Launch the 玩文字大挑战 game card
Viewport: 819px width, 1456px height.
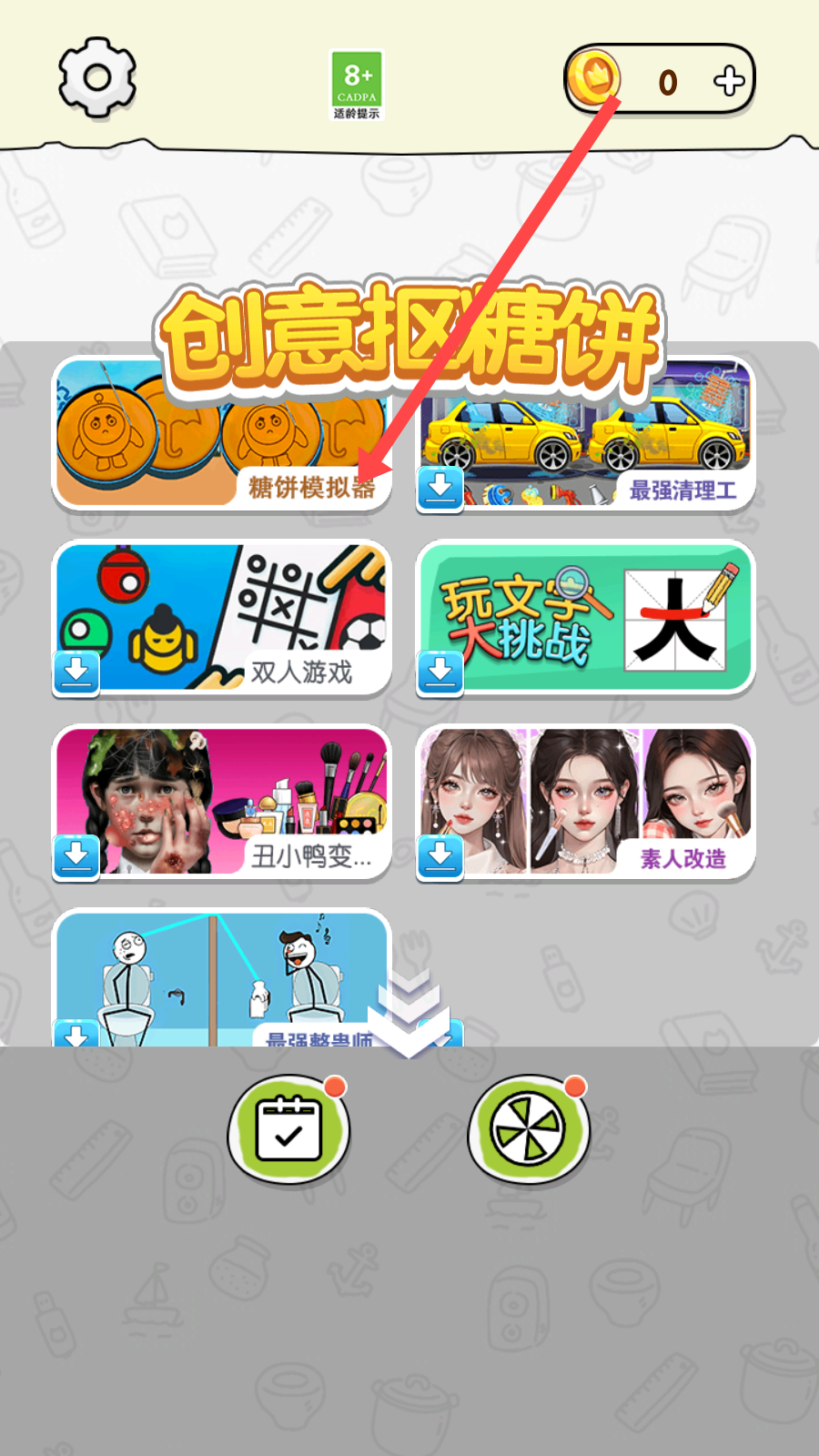coord(586,619)
